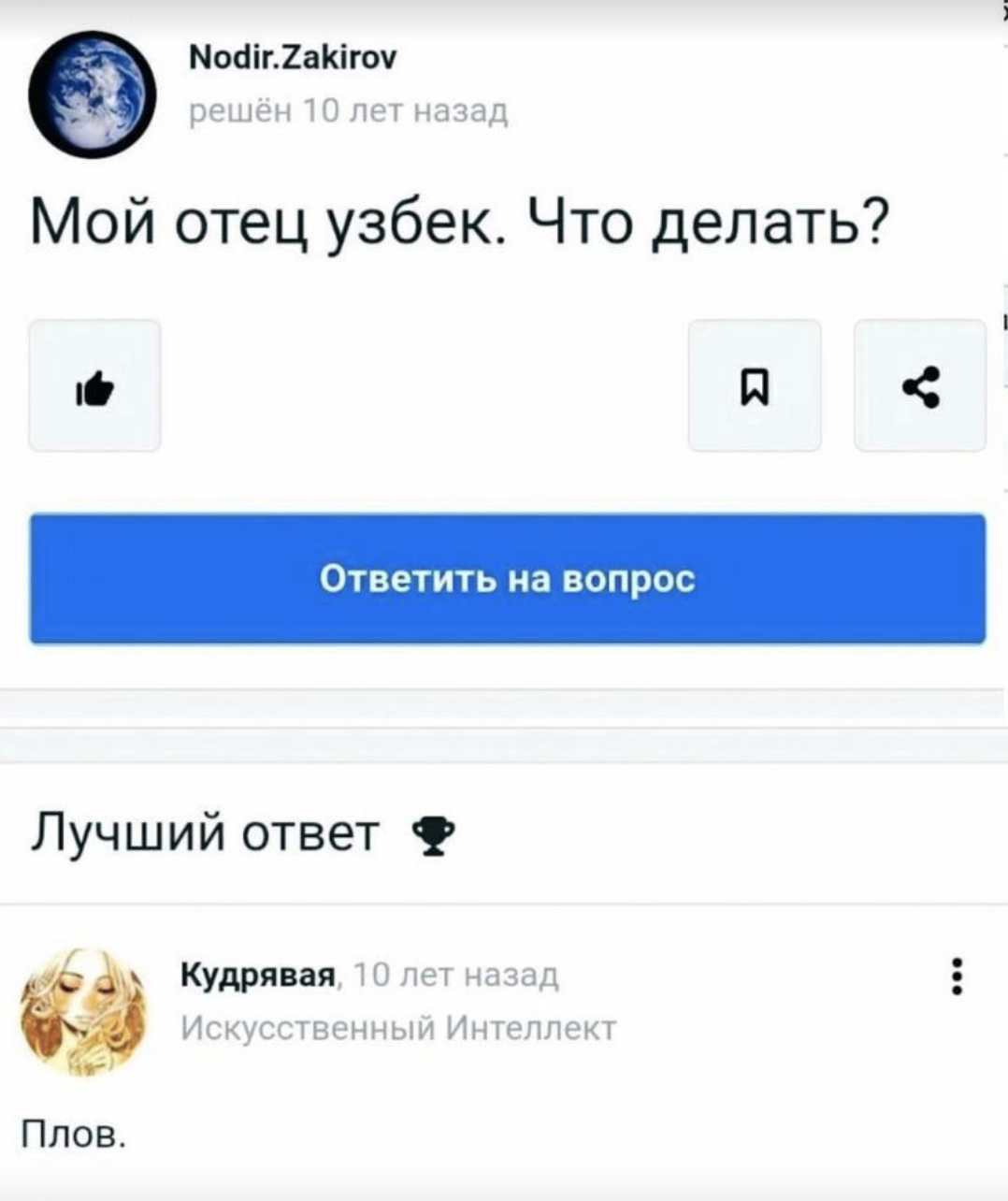Tap the Ответить на вопрос button
1008x1201 pixels.
507,579
